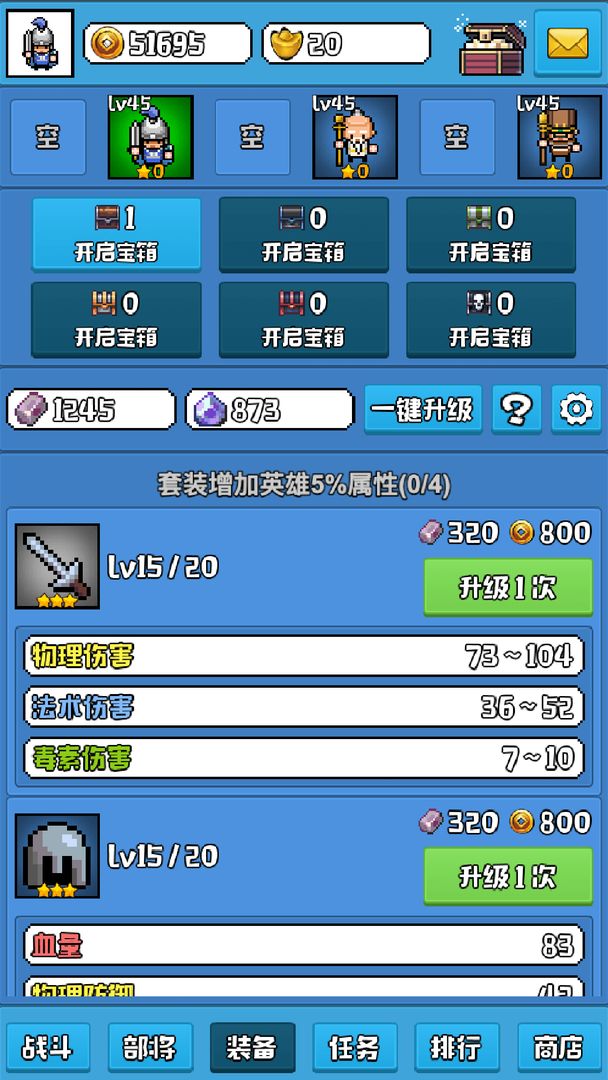Image resolution: width=608 pixels, height=1080 pixels.
Task: Go to the 任务 tab
Action: click(x=355, y=1048)
